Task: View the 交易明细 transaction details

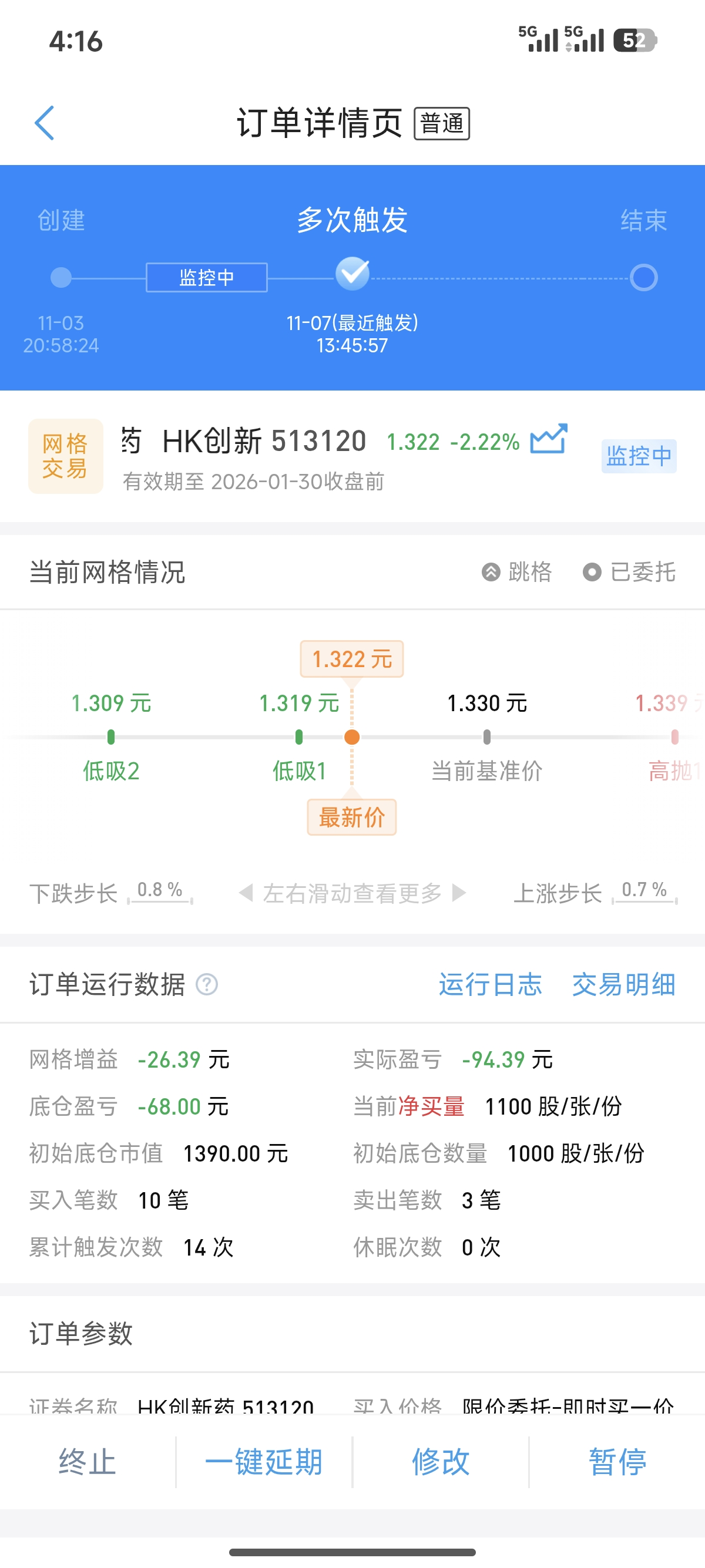Action: click(623, 984)
